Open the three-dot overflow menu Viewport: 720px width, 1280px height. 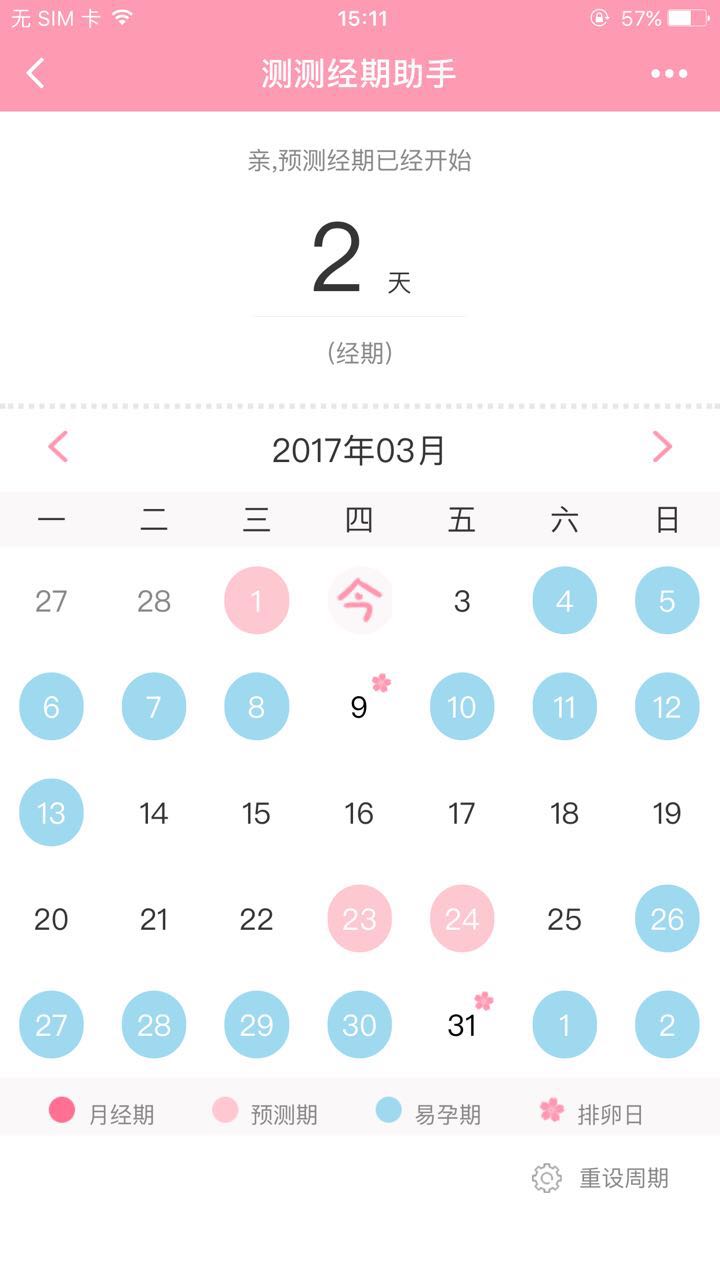click(x=668, y=73)
